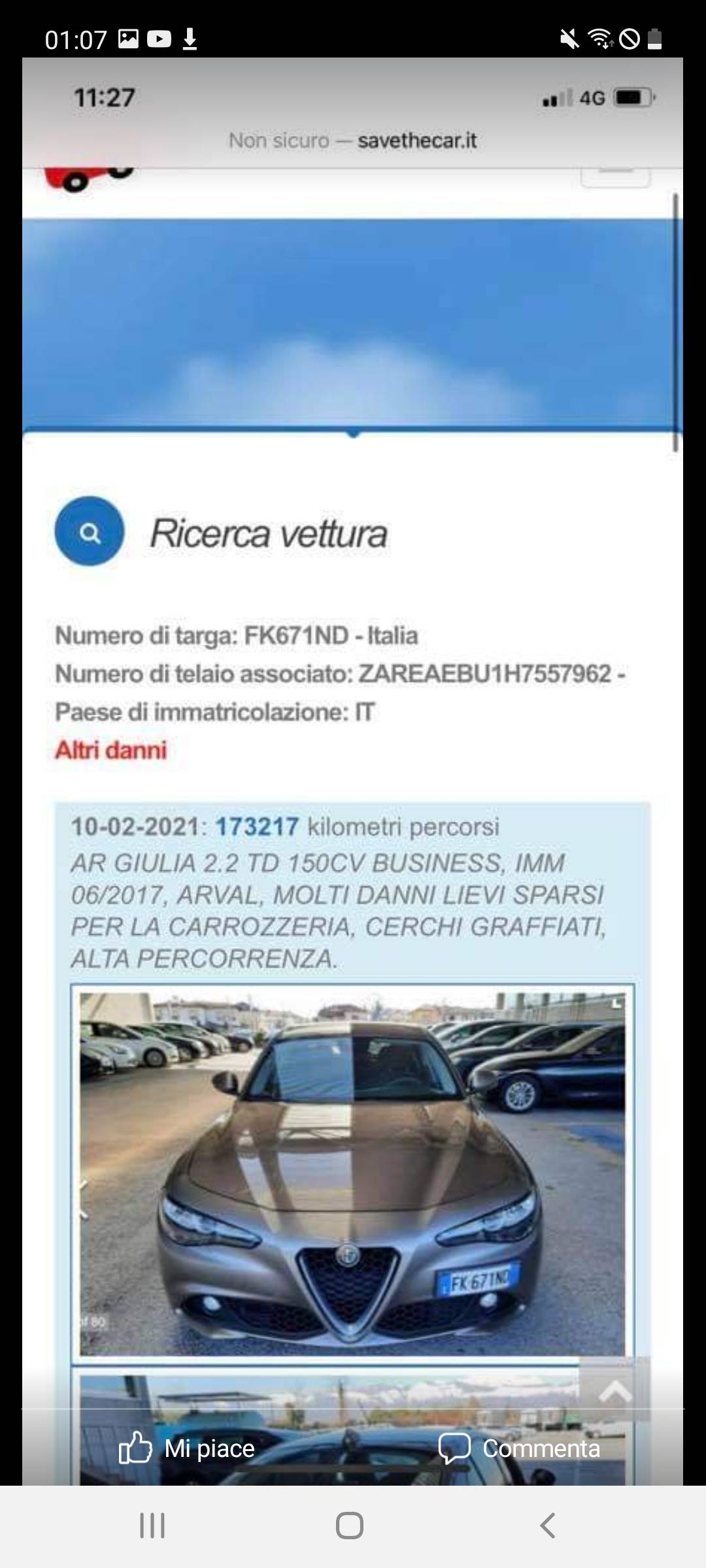Like the photo with Mi piace
Screen dimensions: 706x1568
click(x=186, y=1448)
